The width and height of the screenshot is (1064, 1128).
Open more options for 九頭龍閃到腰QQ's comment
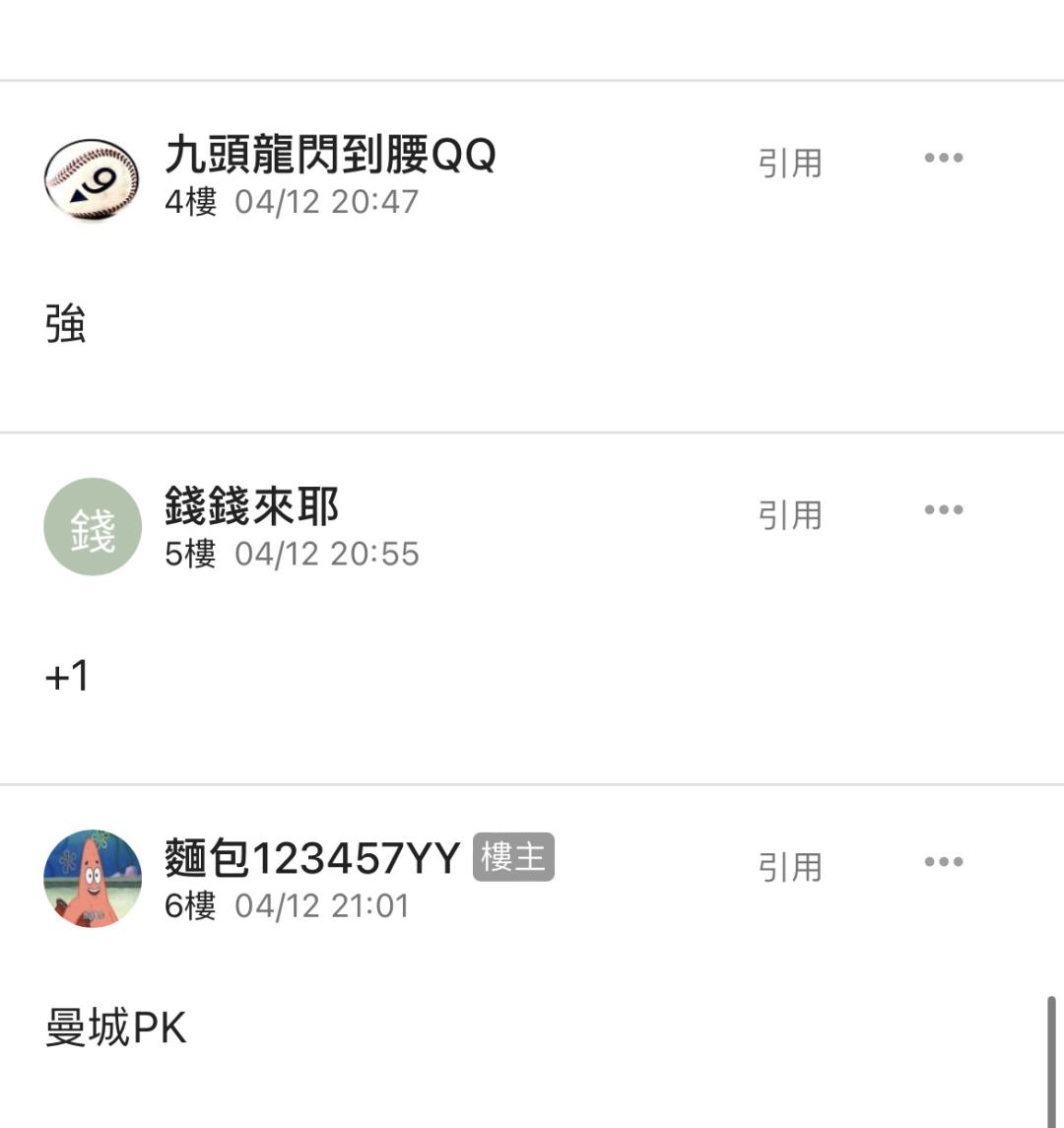943,158
